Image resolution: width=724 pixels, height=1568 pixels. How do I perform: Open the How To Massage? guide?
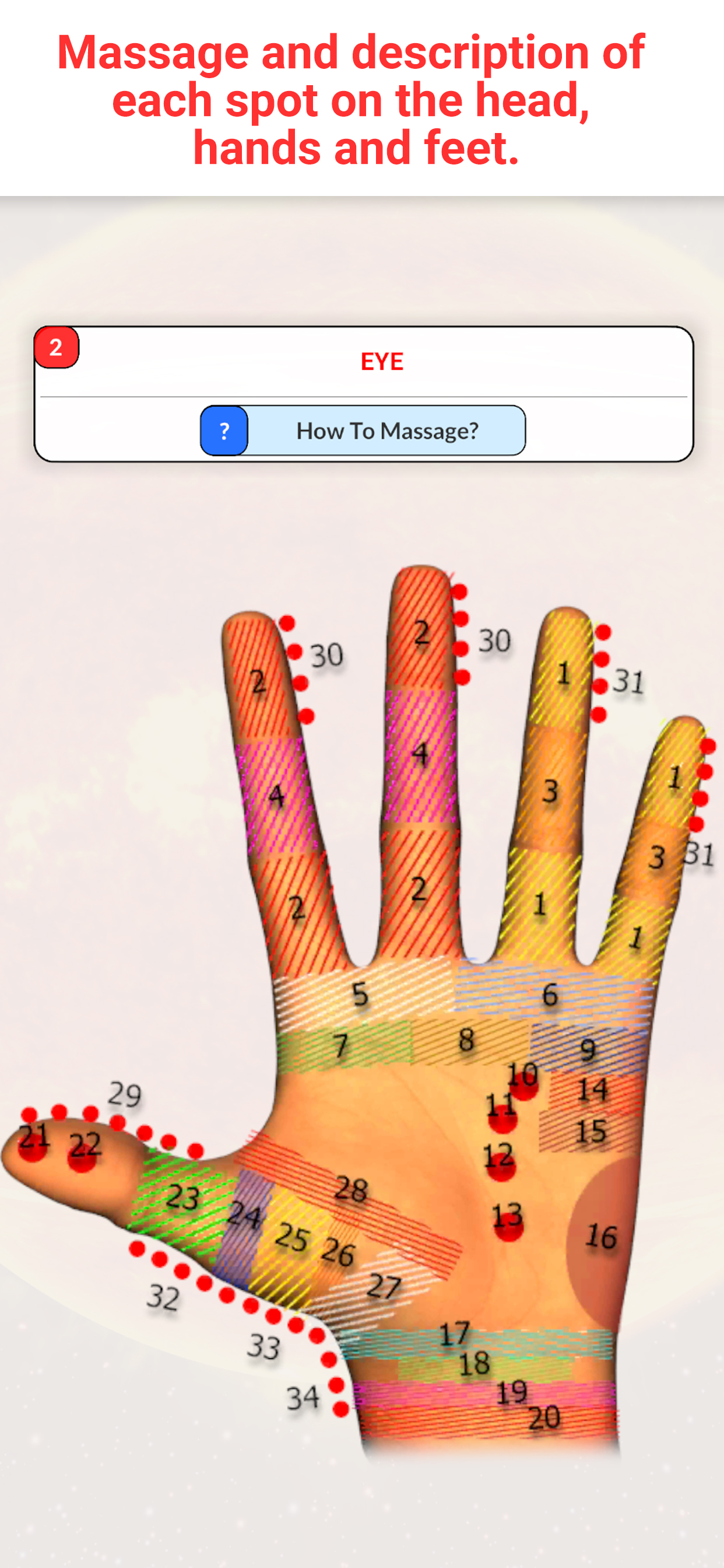(x=363, y=430)
